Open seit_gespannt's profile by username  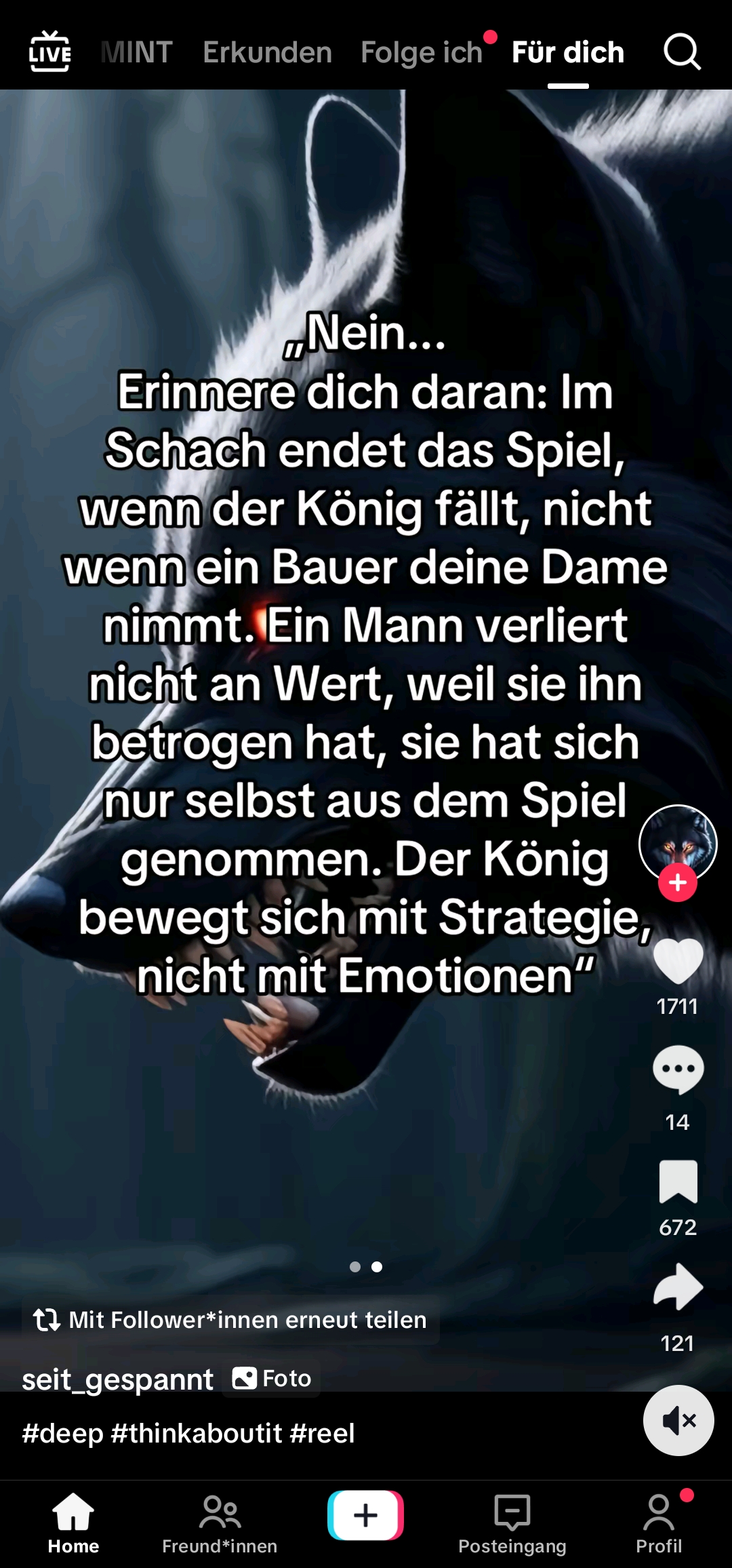click(x=117, y=1379)
